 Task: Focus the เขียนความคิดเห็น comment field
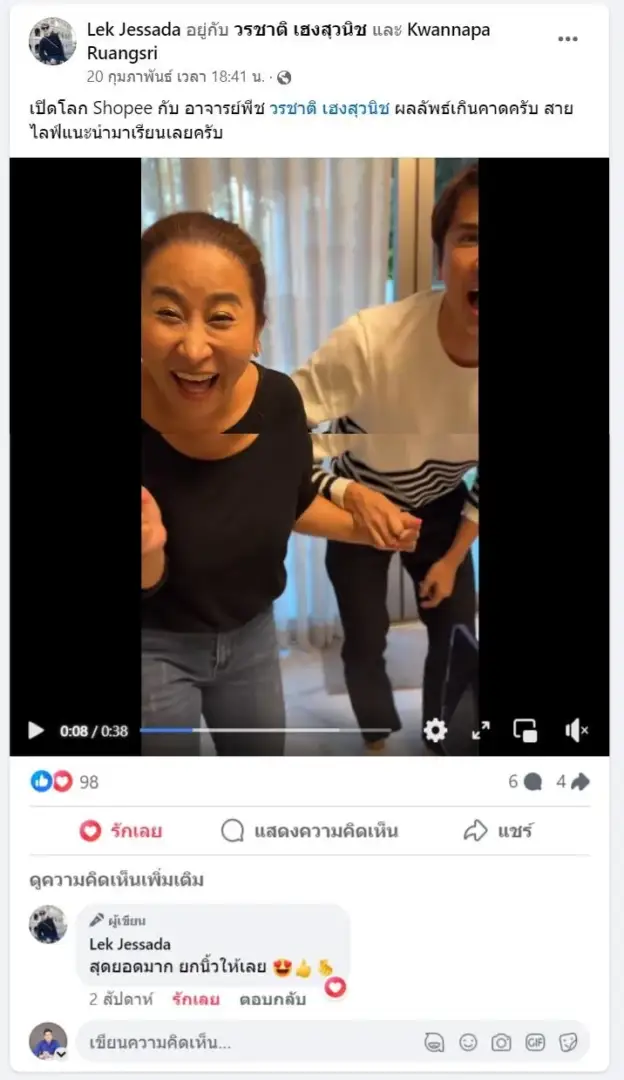(x=240, y=1042)
